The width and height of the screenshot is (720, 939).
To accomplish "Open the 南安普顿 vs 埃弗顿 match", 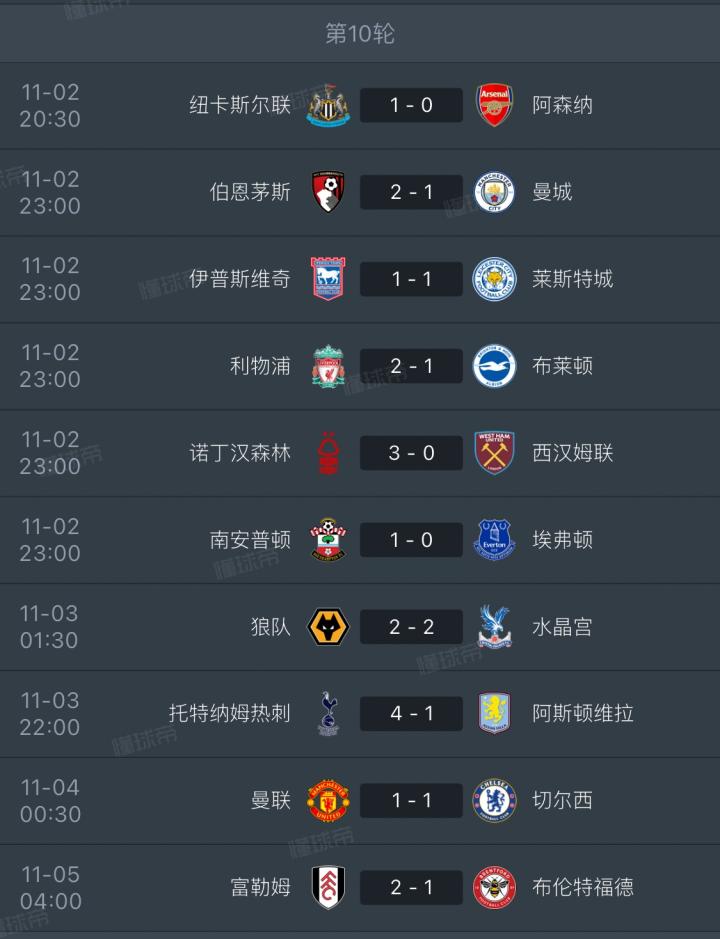I will 411,540.
